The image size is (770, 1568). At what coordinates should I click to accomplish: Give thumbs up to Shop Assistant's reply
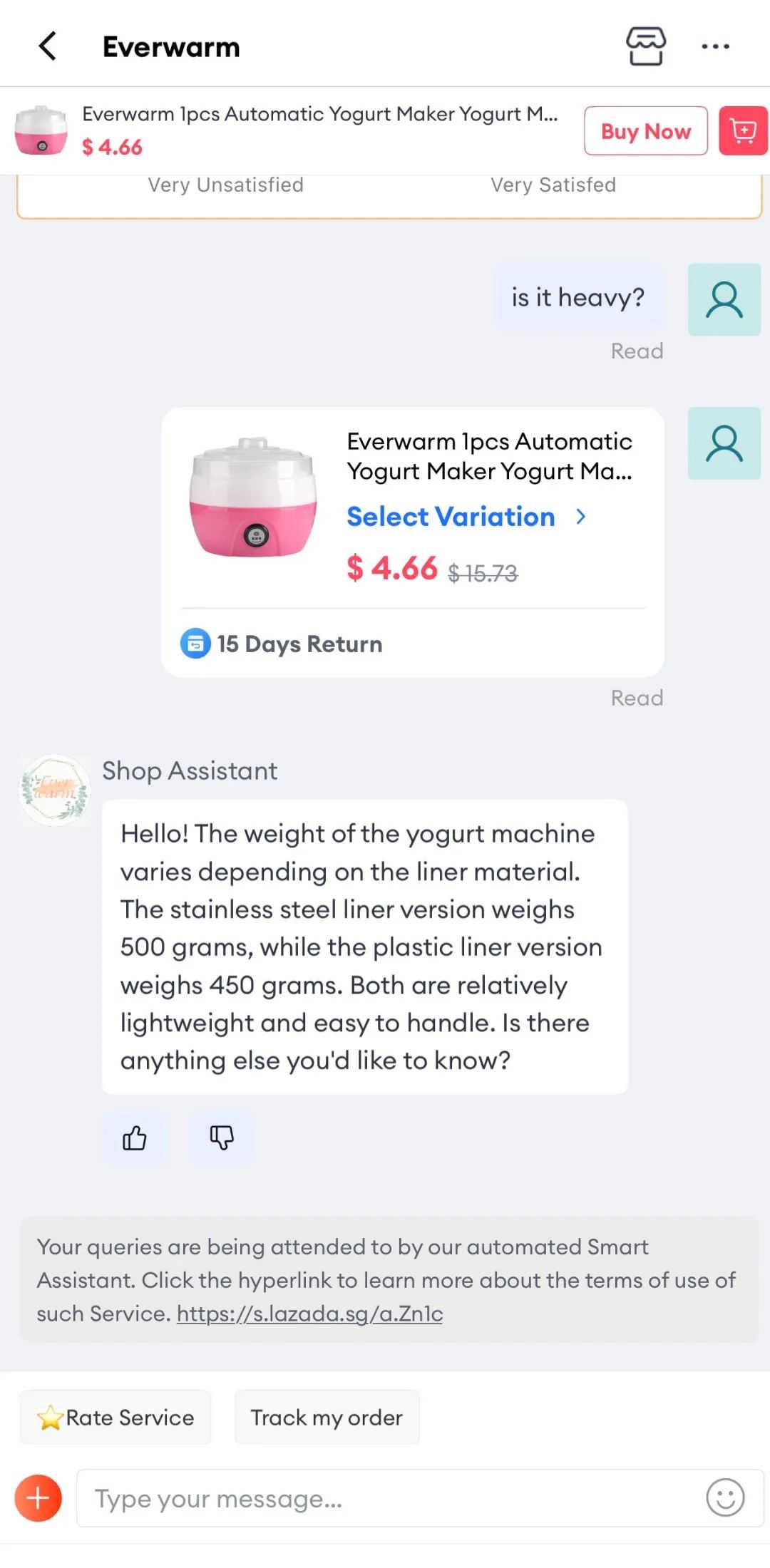(x=135, y=1138)
